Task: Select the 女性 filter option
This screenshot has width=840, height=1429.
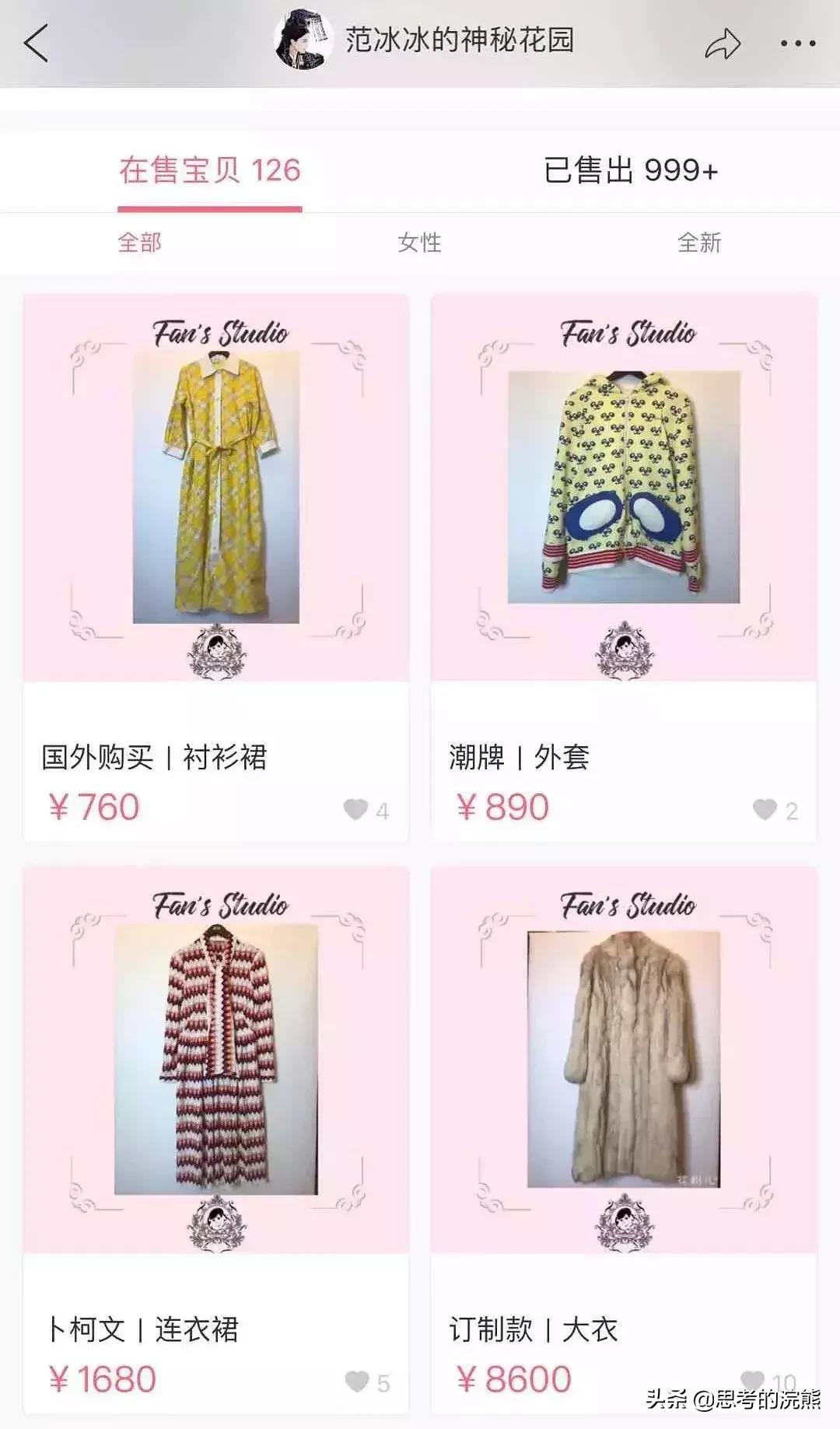Action: [x=420, y=243]
